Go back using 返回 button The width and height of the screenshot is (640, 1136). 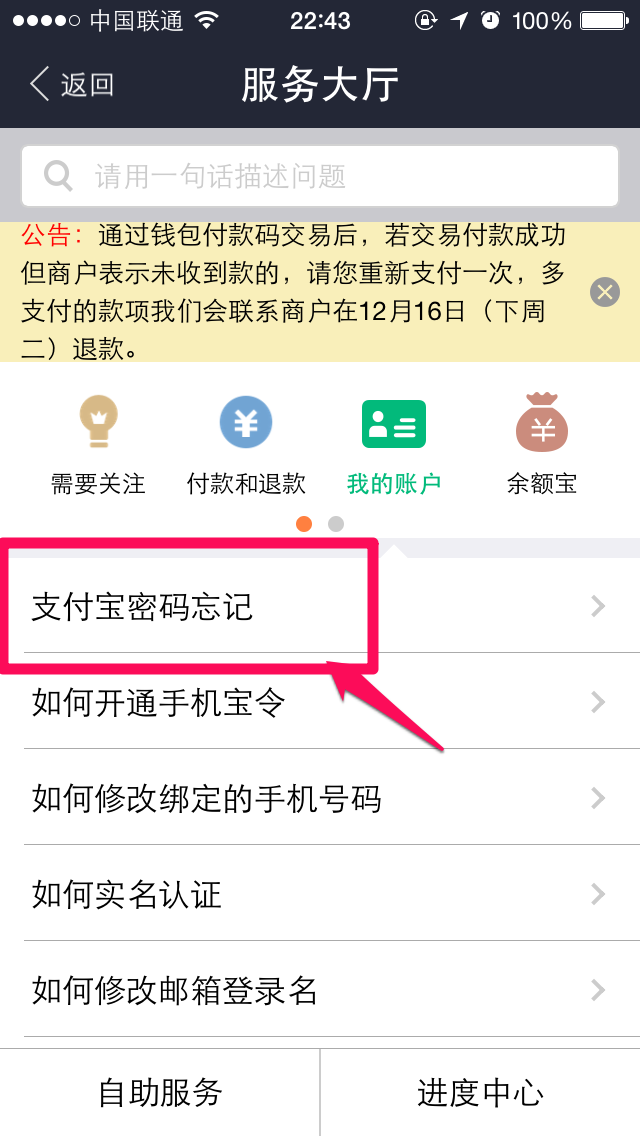tap(72, 85)
